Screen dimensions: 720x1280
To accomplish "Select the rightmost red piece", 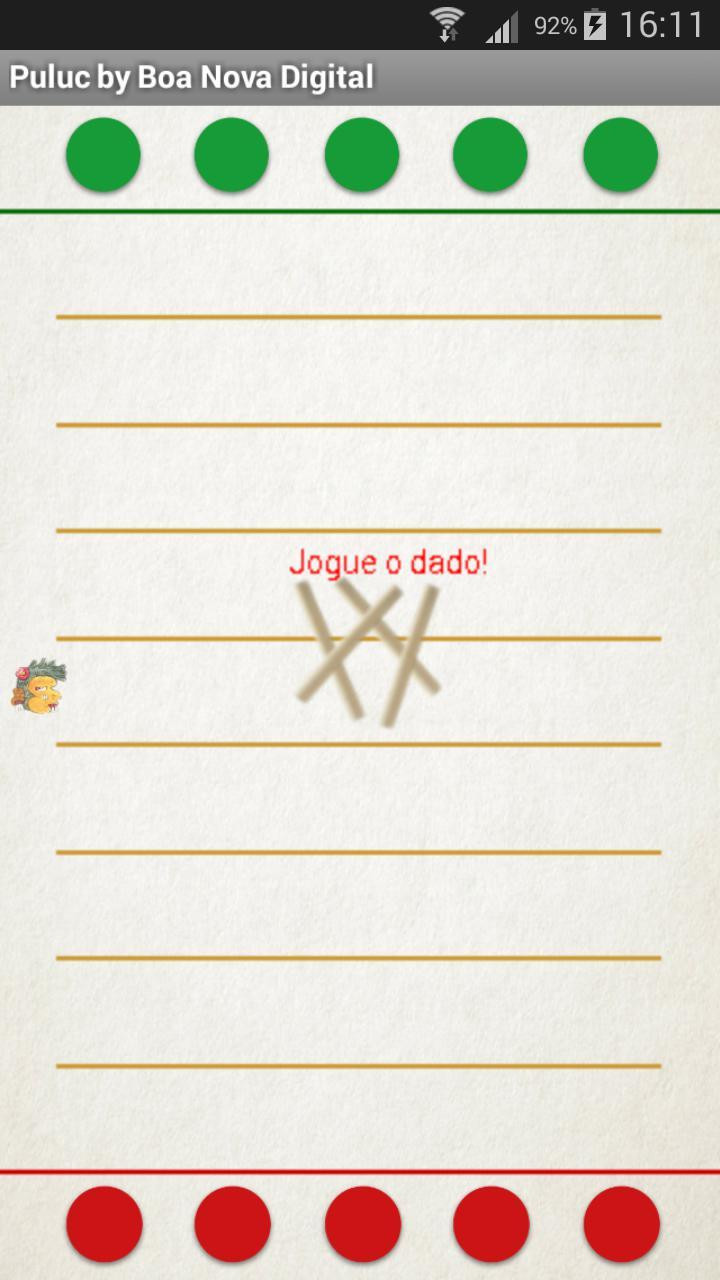I will tap(622, 1224).
